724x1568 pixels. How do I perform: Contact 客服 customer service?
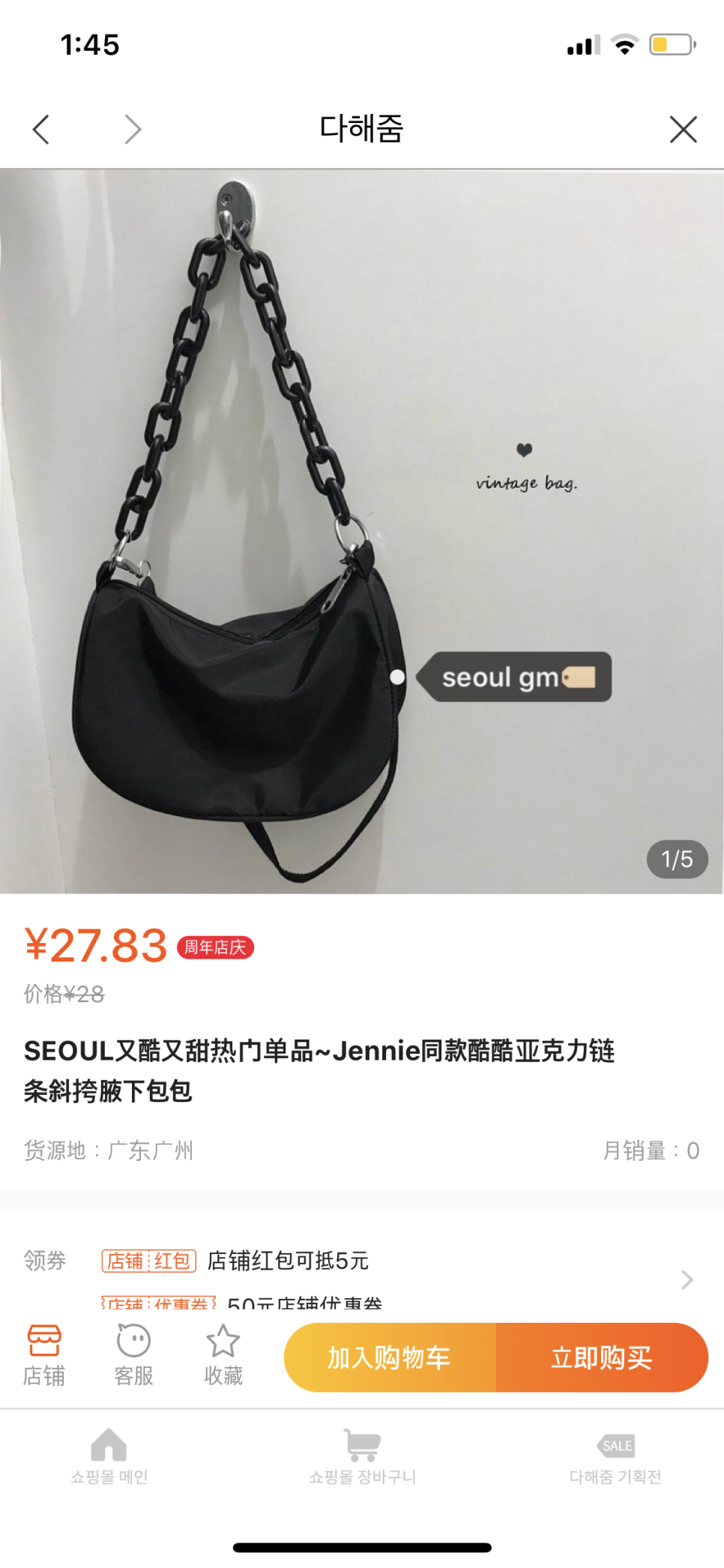point(133,1355)
